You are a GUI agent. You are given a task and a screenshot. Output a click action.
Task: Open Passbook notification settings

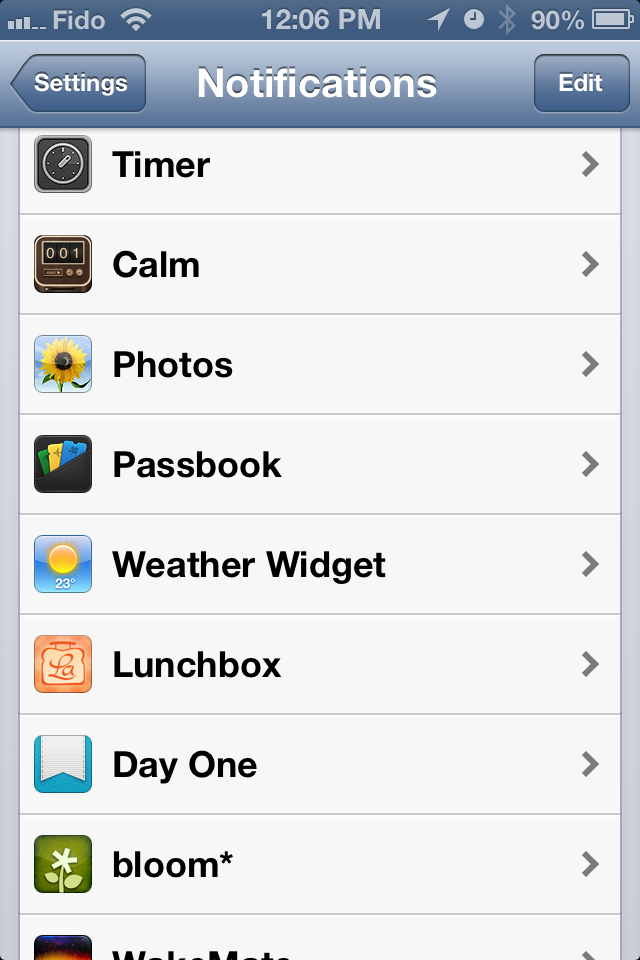pos(320,465)
